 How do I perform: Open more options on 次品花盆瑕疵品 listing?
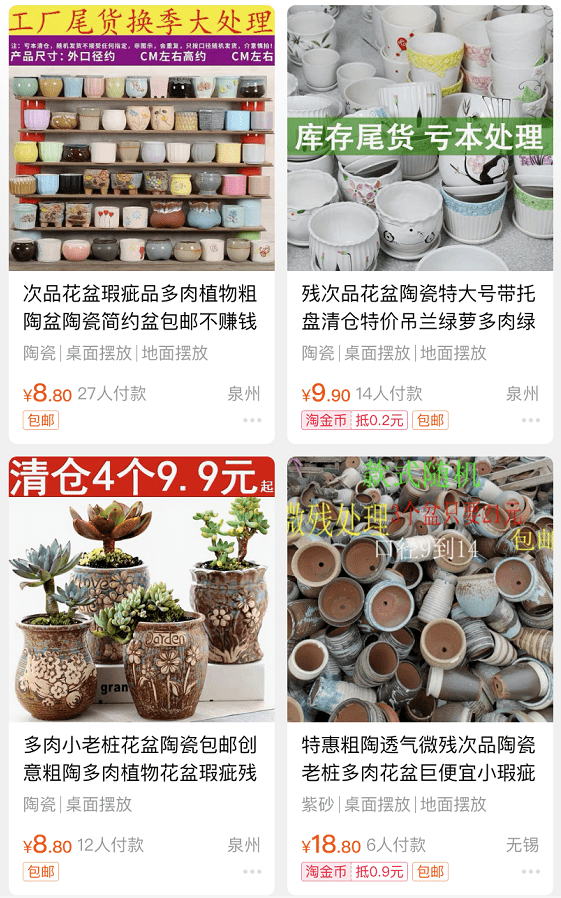[252, 420]
